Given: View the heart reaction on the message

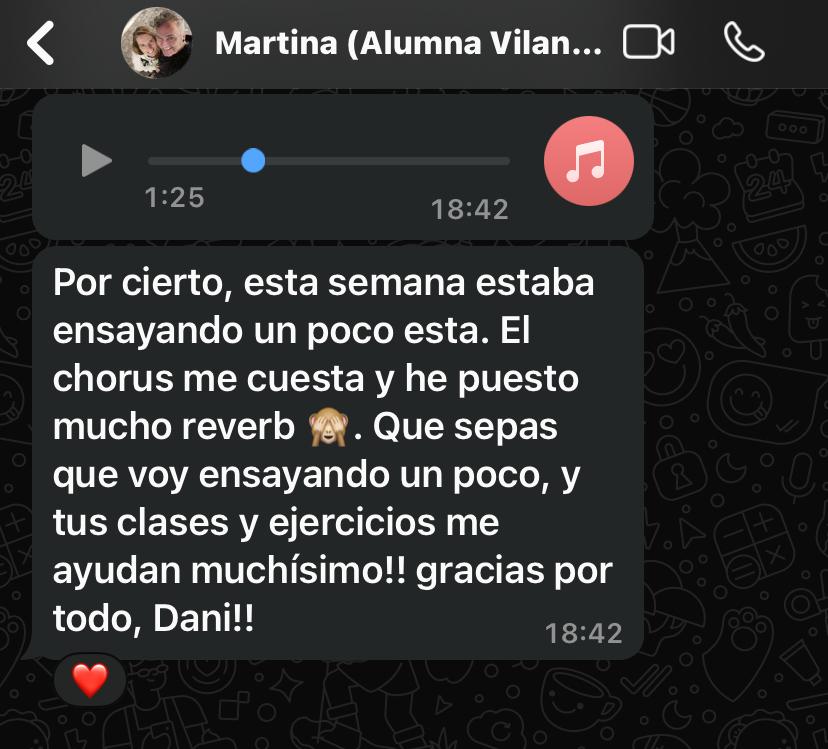Looking at the screenshot, I should 90,680.
